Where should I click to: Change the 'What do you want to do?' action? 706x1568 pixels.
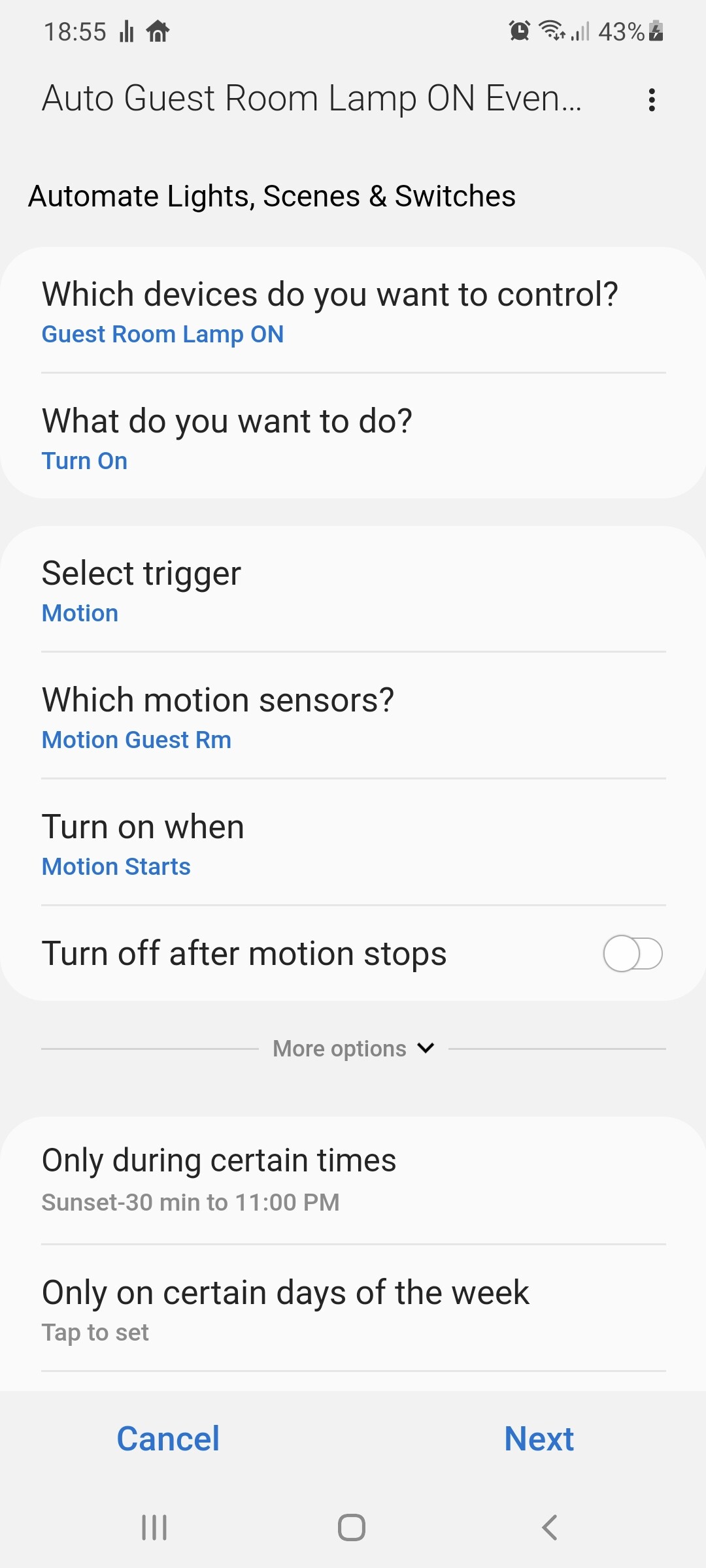coord(353,437)
